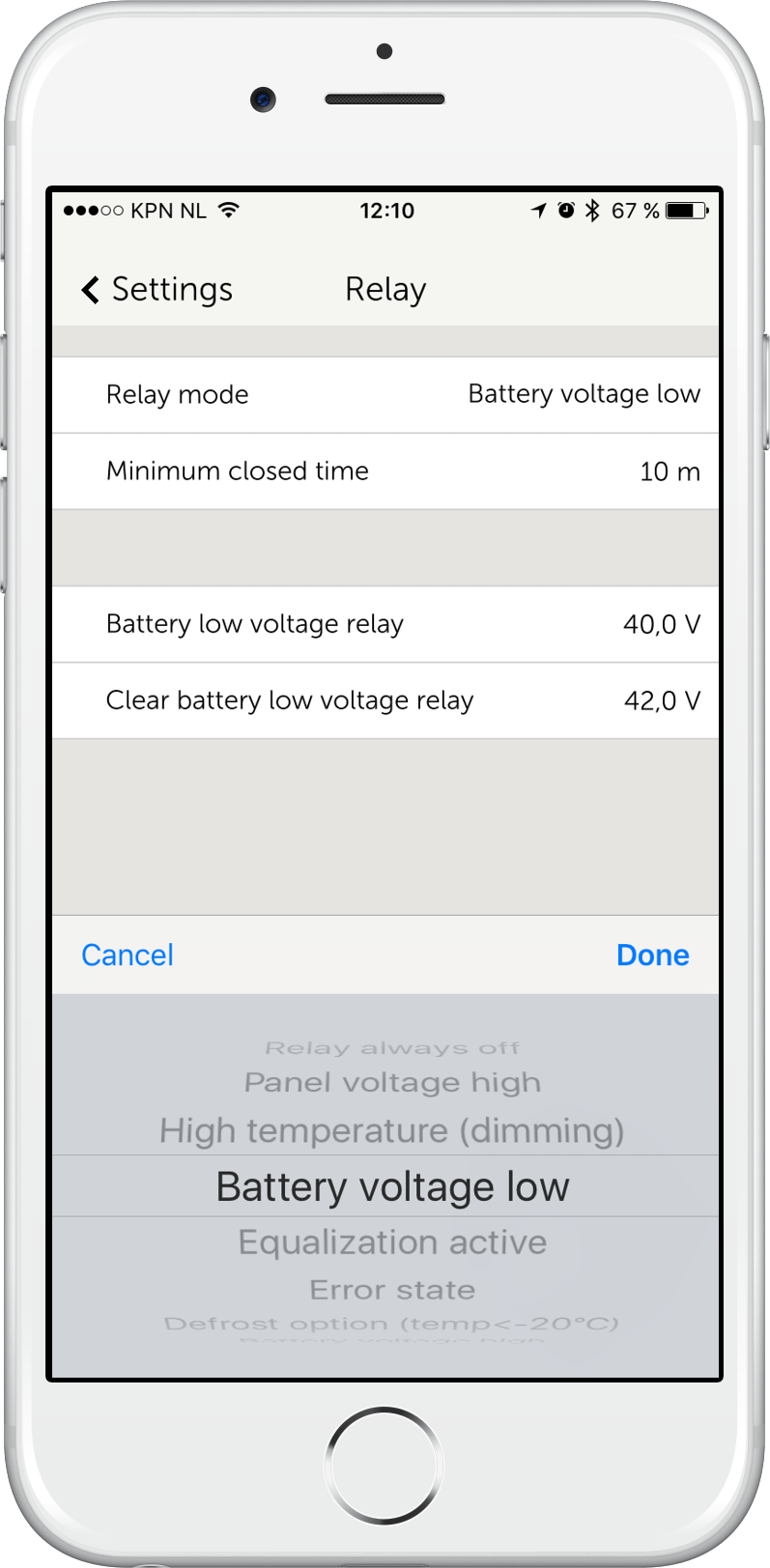This screenshot has height=1568, width=770.
Task: Go back to Settings
Action: (x=157, y=289)
